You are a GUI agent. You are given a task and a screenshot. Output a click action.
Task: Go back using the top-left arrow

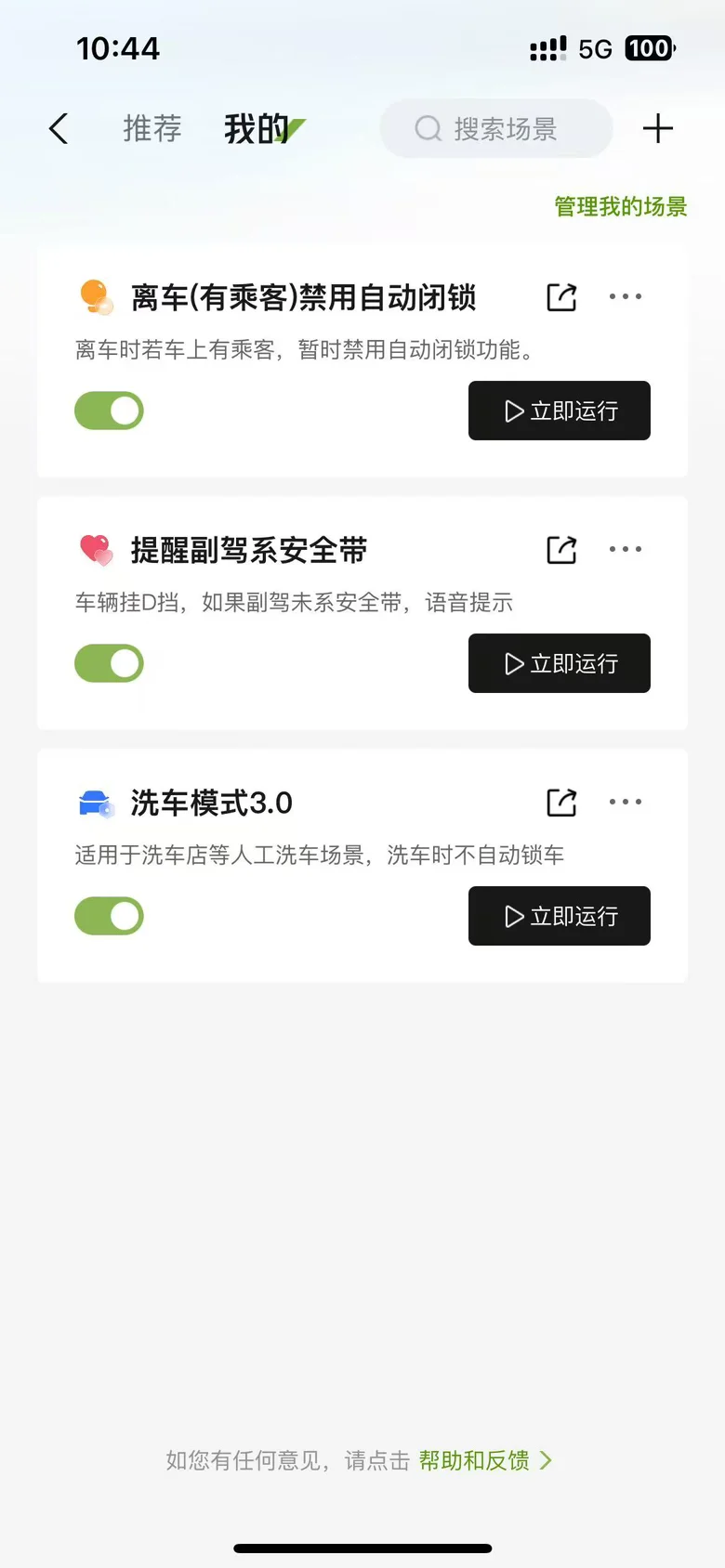(x=59, y=129)
